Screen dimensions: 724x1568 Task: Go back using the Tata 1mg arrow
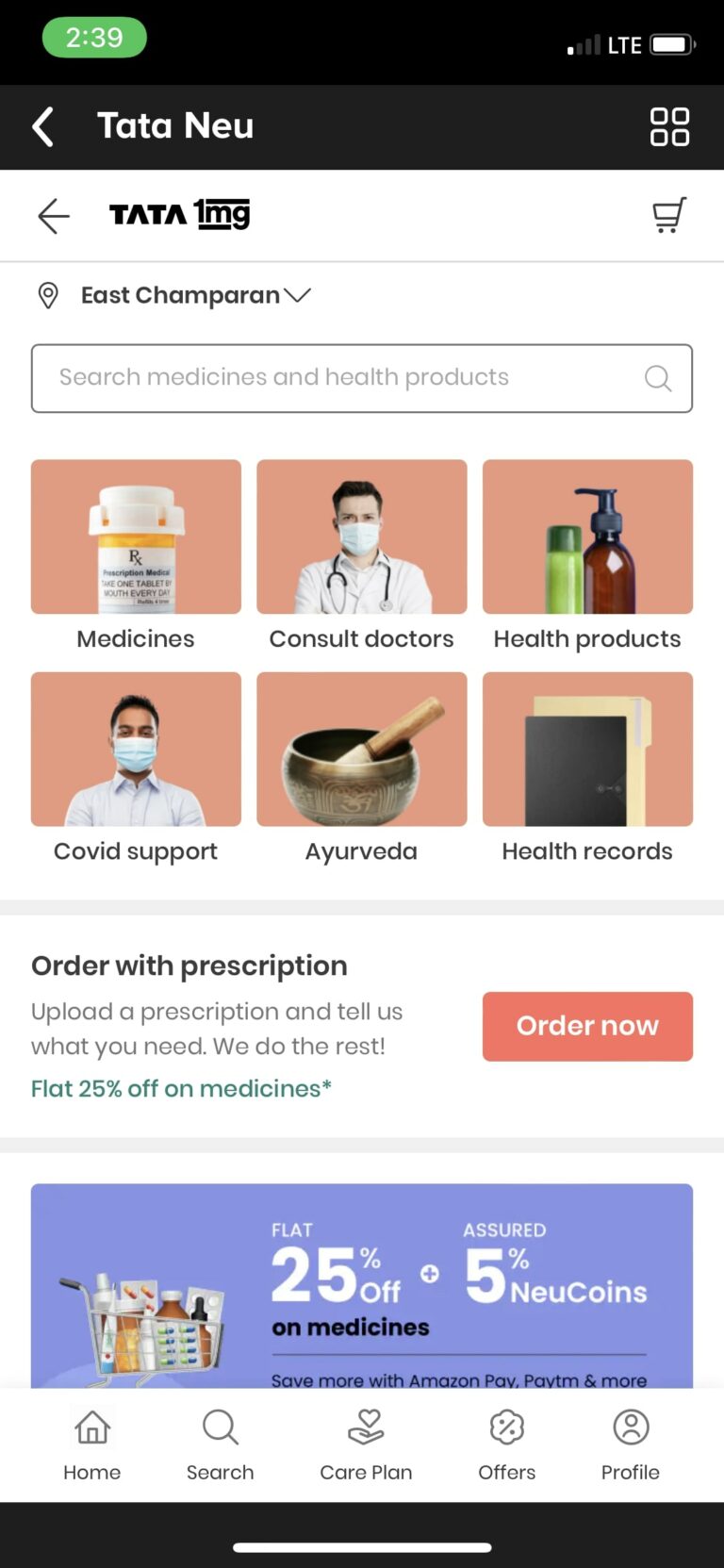pyautogui.click(x=54, y=216)
